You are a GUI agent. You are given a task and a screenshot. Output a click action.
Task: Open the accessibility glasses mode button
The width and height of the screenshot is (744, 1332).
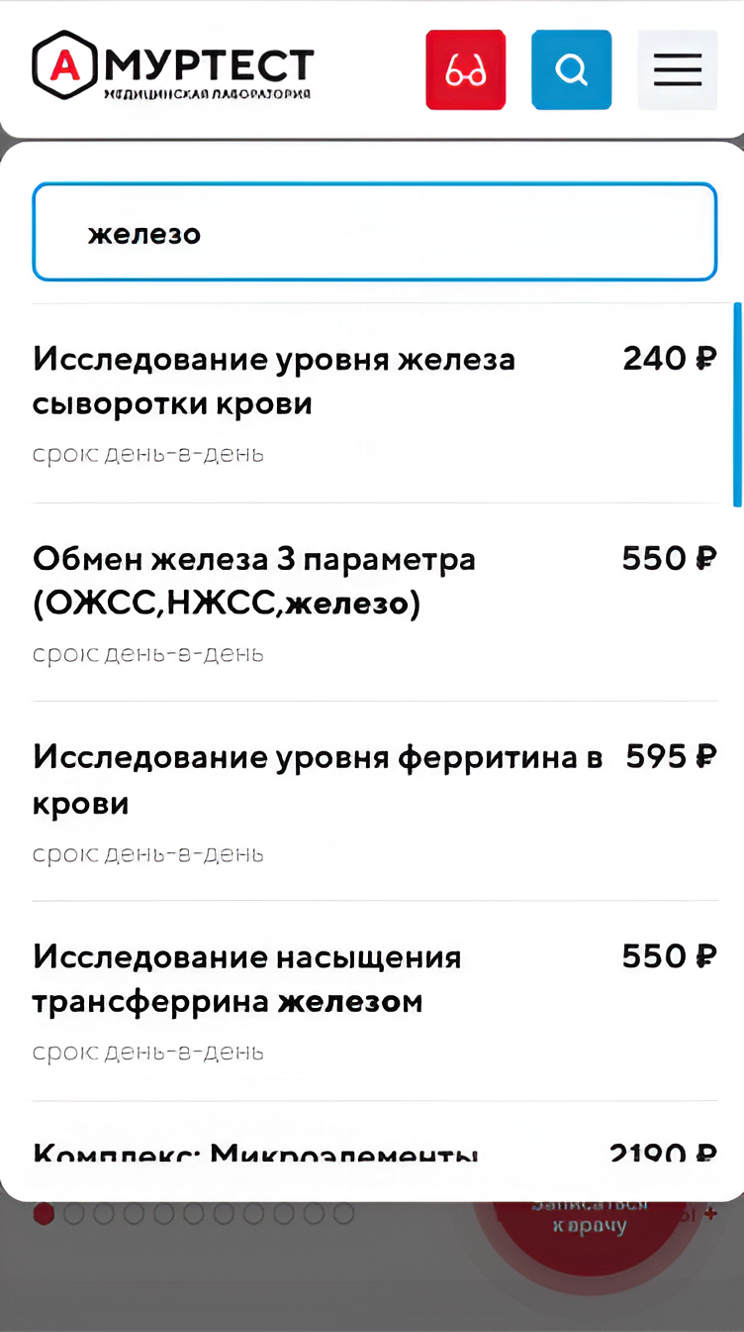[465, 70]
